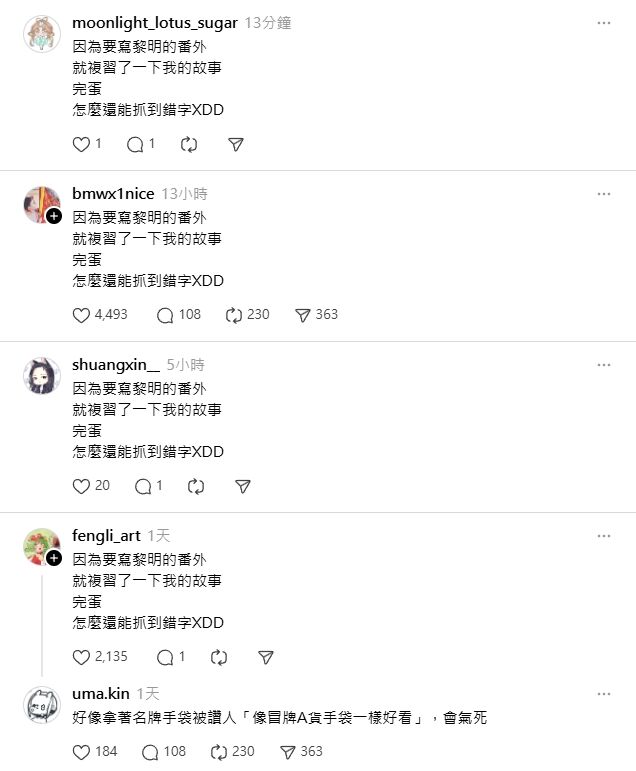This screenshot has width=636, height=771.
Task: View comments on bmwx1nice's post
Action: (165, 315)
